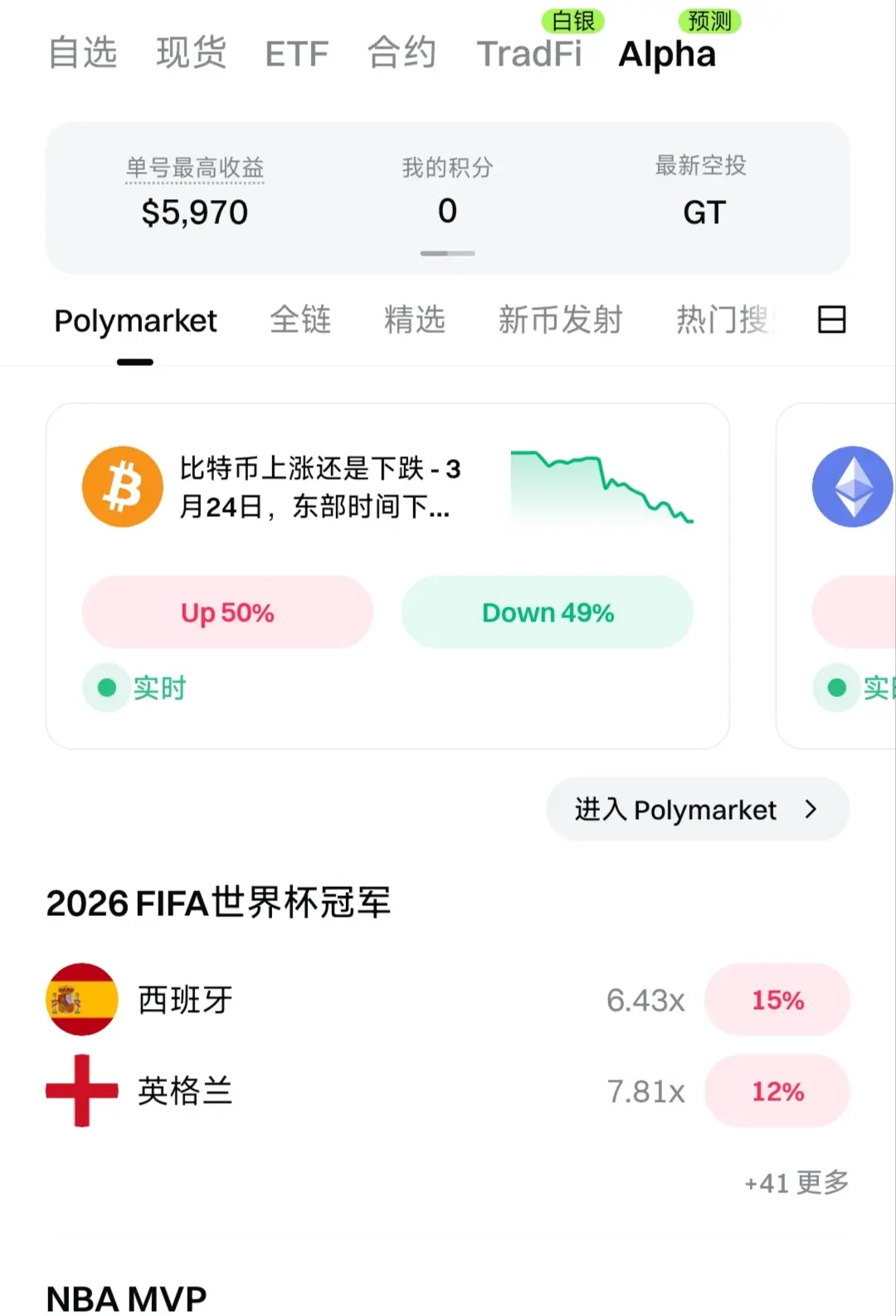
Task: Pick 西班牙 at 15%
Action: coord(777,1000)
